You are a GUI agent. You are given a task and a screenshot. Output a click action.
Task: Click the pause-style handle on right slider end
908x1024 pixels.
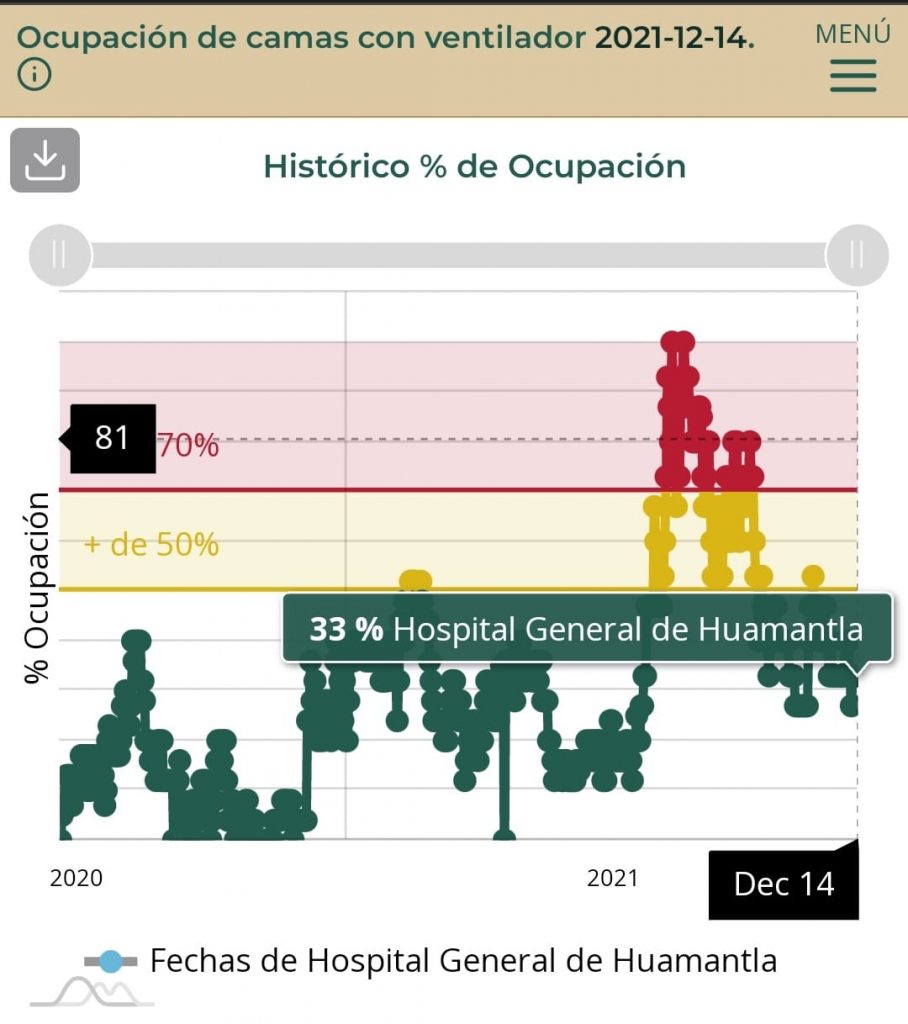point(856,256)
